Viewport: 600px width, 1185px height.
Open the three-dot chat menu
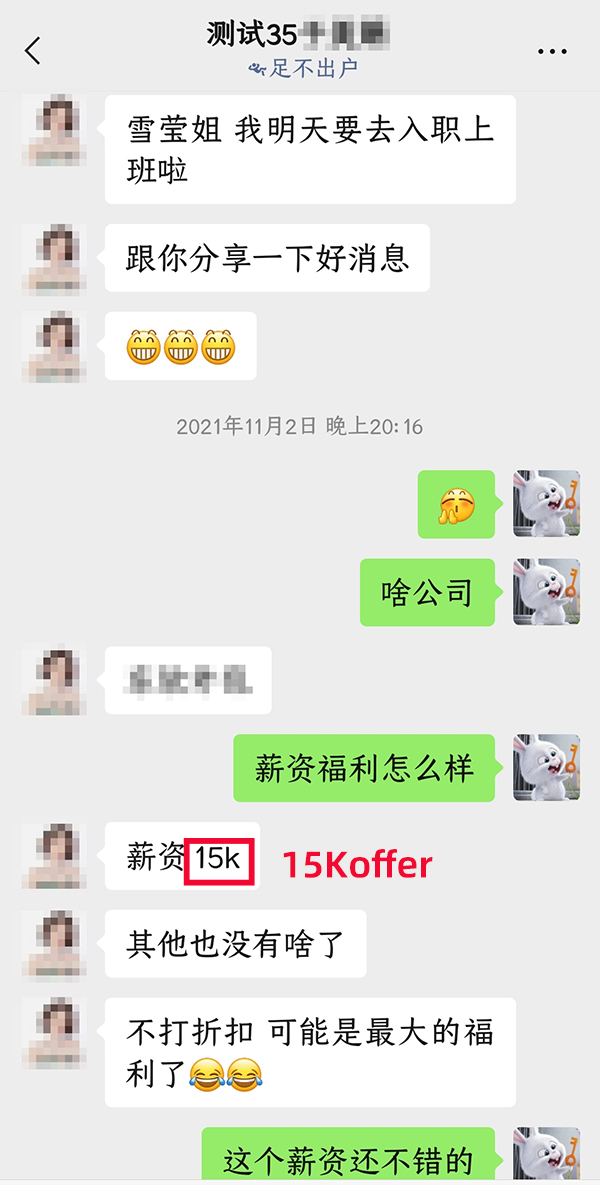coord(552,51)
